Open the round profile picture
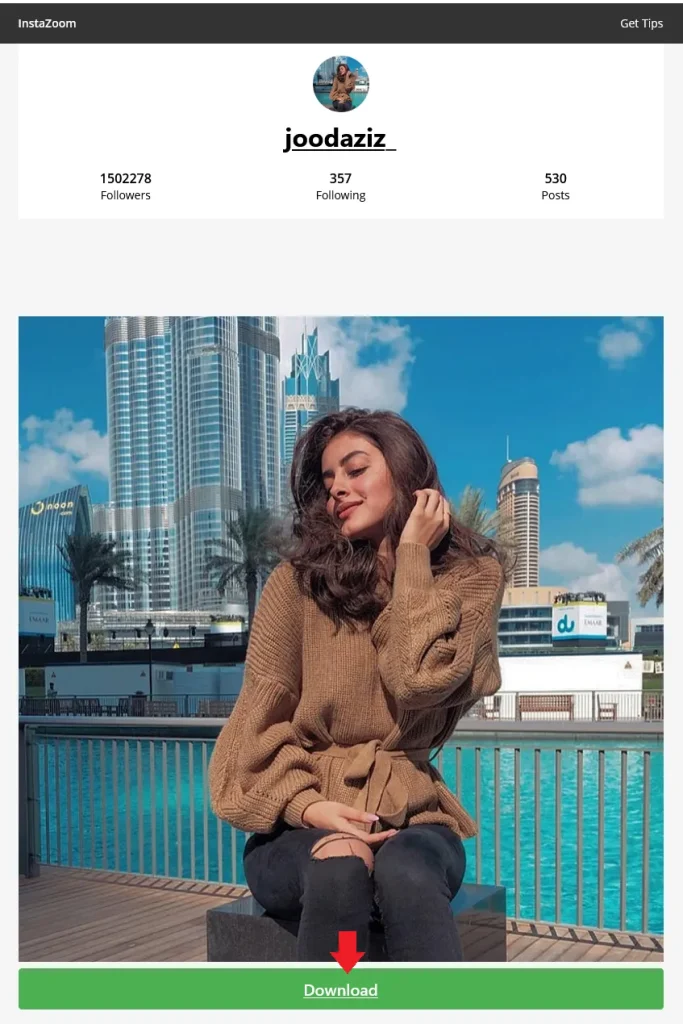The image size is (683, 1024). (341, 84)
